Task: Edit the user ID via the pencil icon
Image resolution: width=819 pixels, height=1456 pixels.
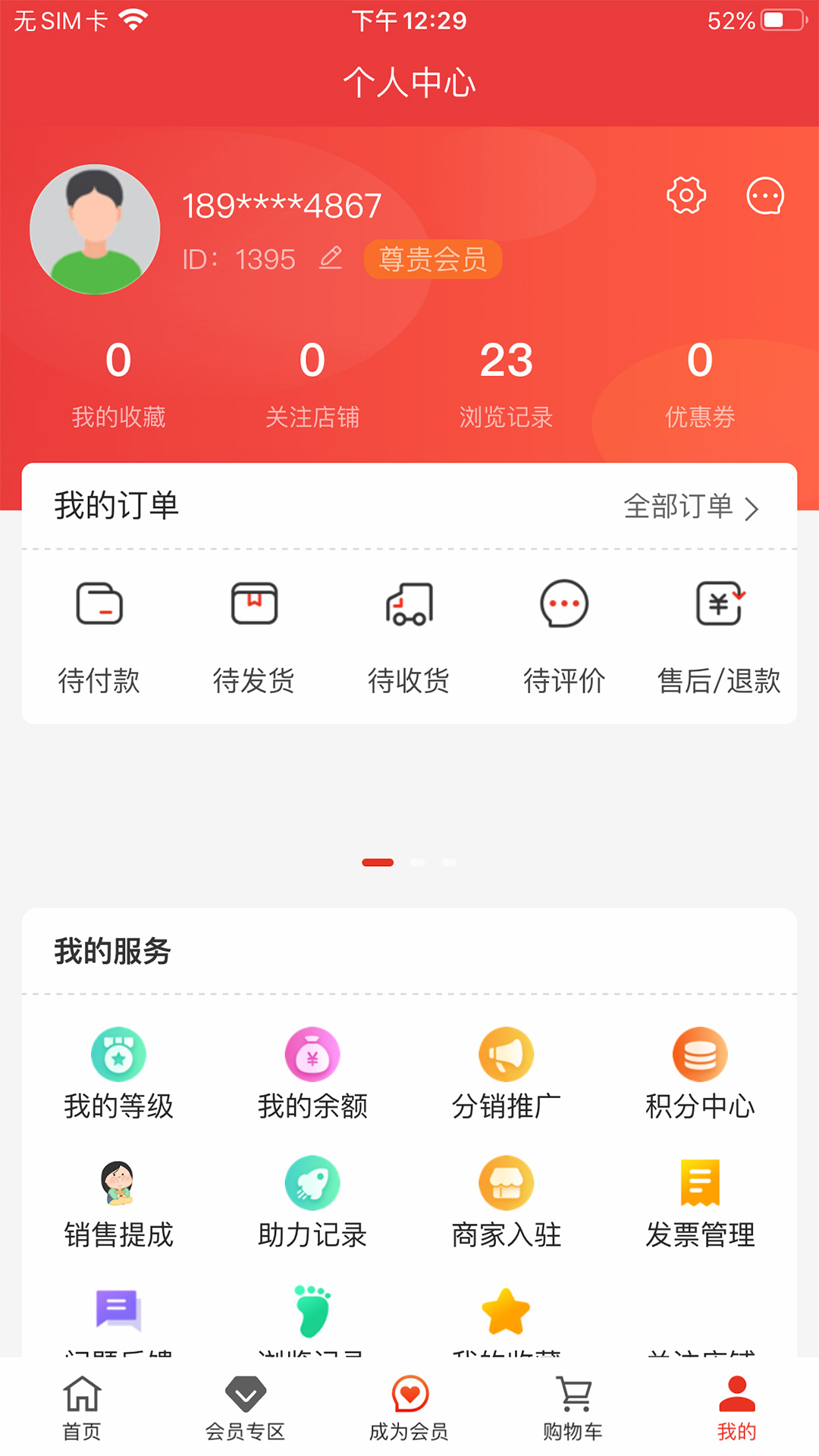Action: 331,258
